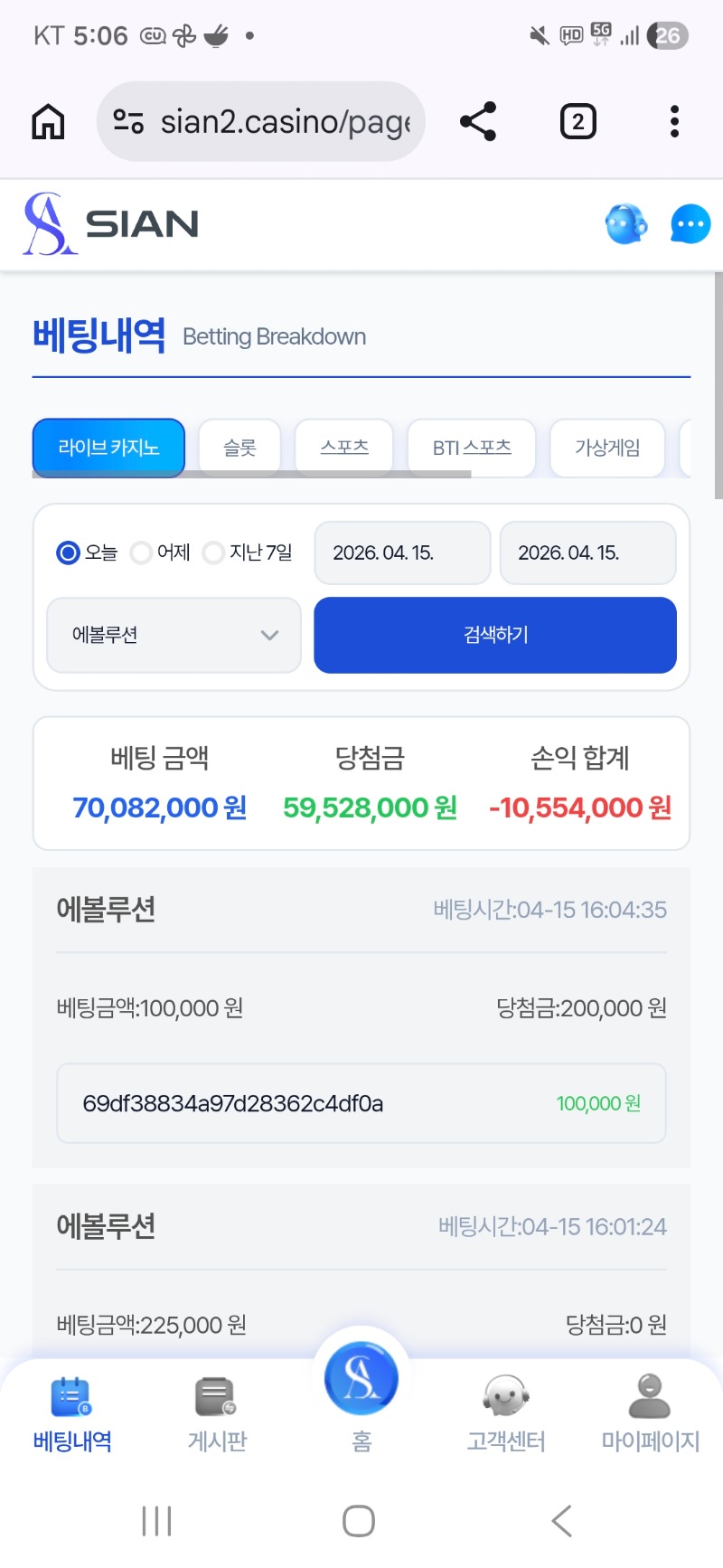Viewport: 723px width, 1568px height.
Task: Switch to the 스포츠 tab
Action: click(344, 448)
